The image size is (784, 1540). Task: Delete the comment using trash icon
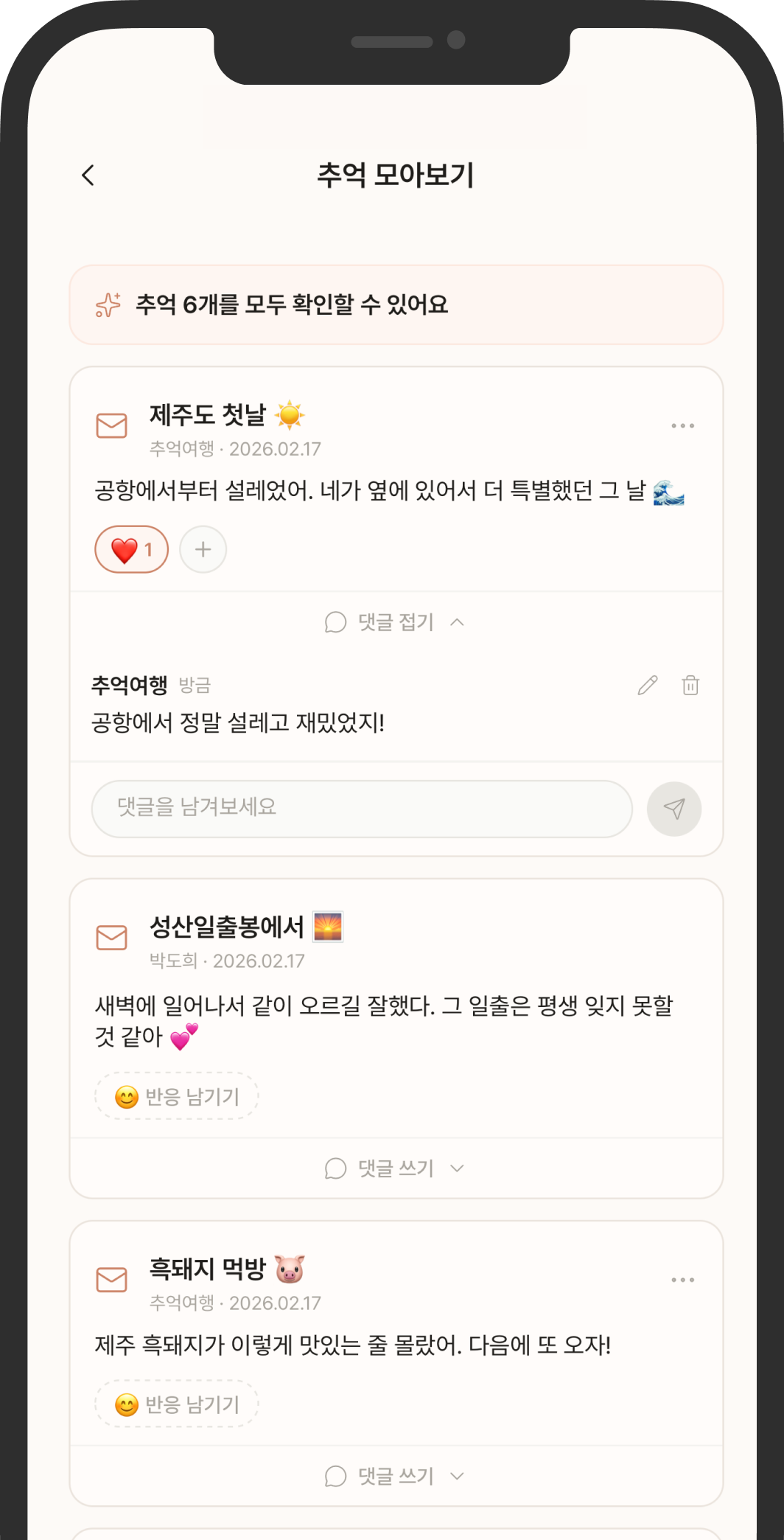690,685
